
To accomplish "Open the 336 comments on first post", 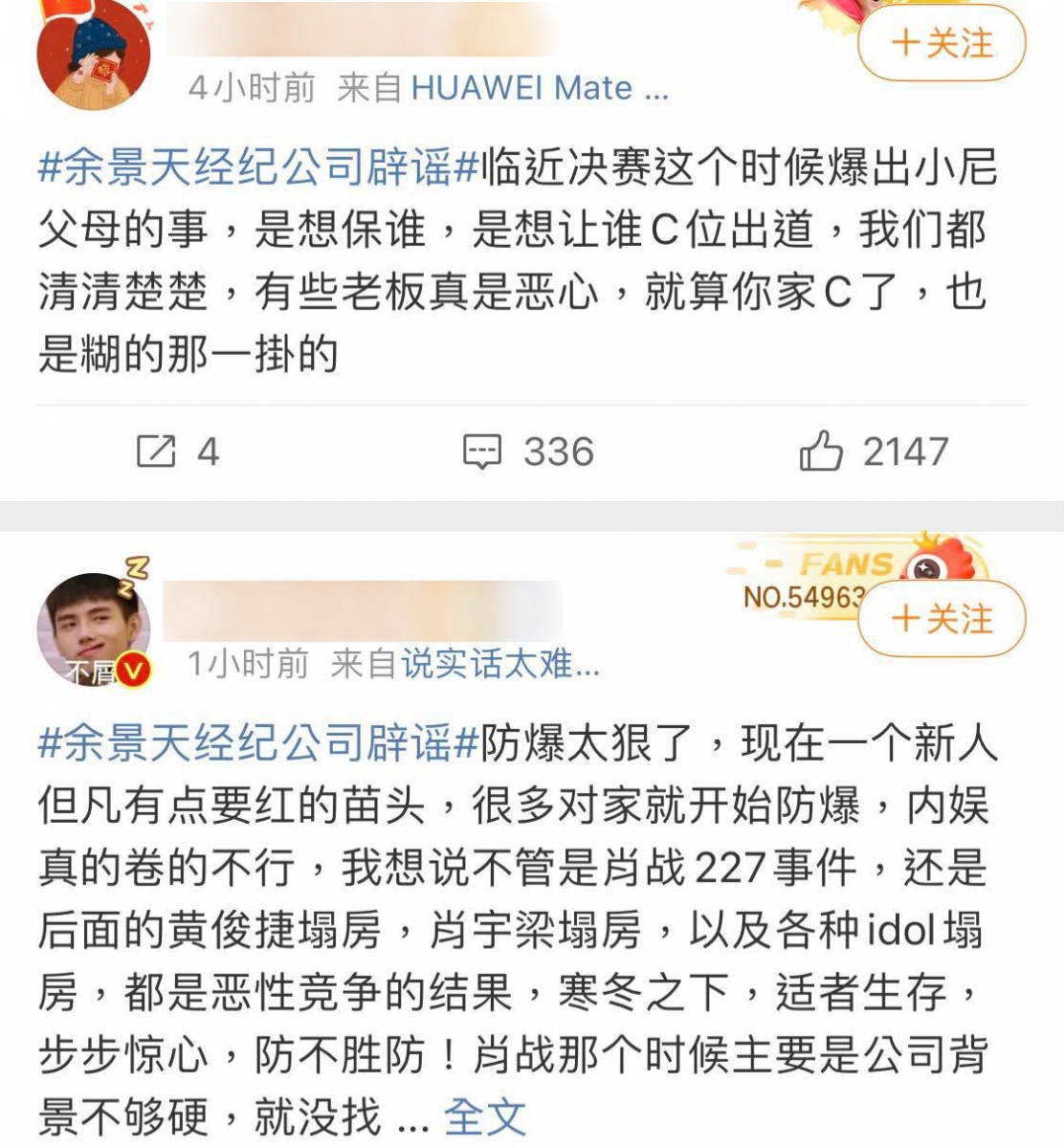I will [x=528, y=452].
